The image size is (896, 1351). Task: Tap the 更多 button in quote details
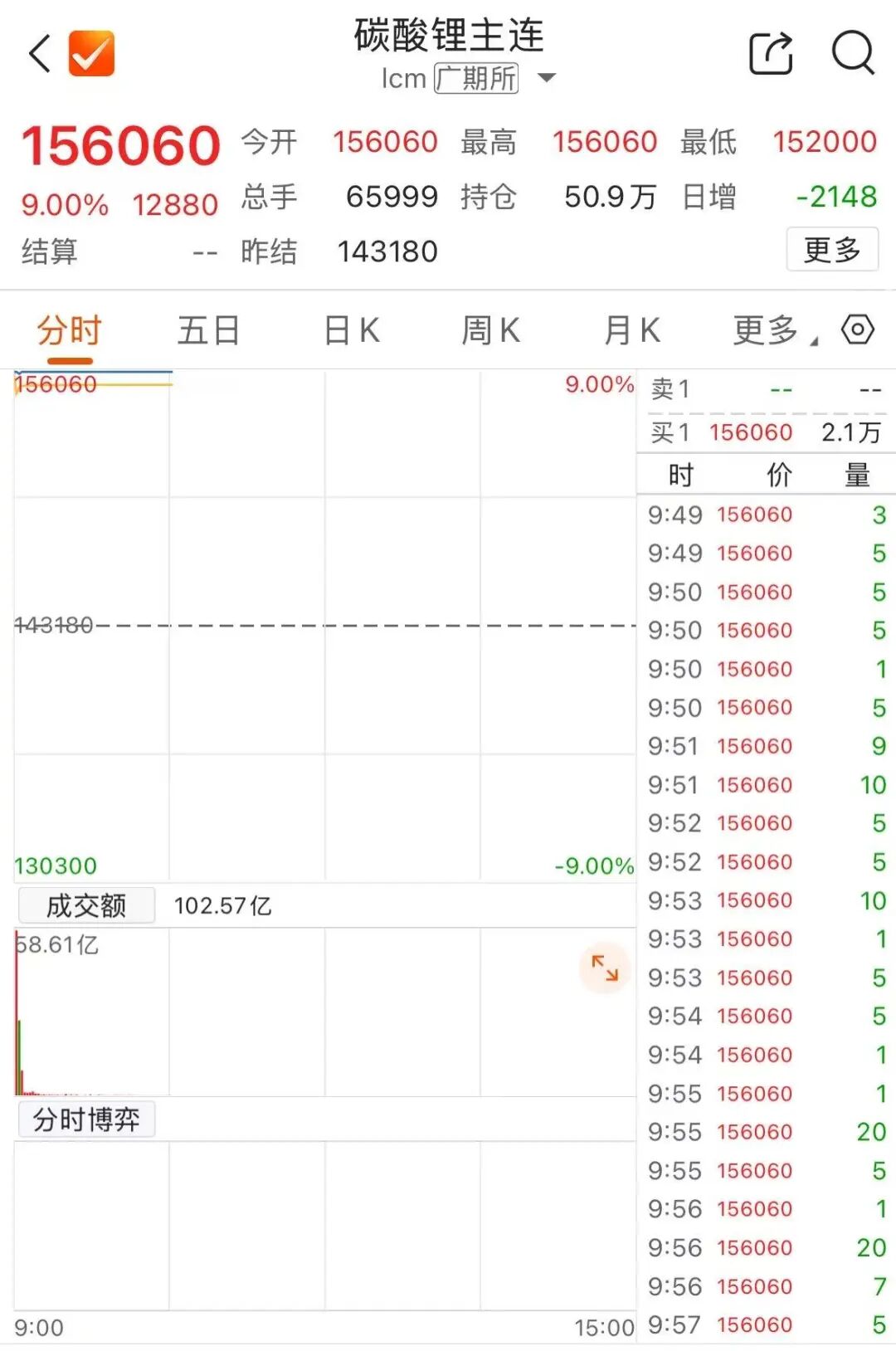(831, 249)
